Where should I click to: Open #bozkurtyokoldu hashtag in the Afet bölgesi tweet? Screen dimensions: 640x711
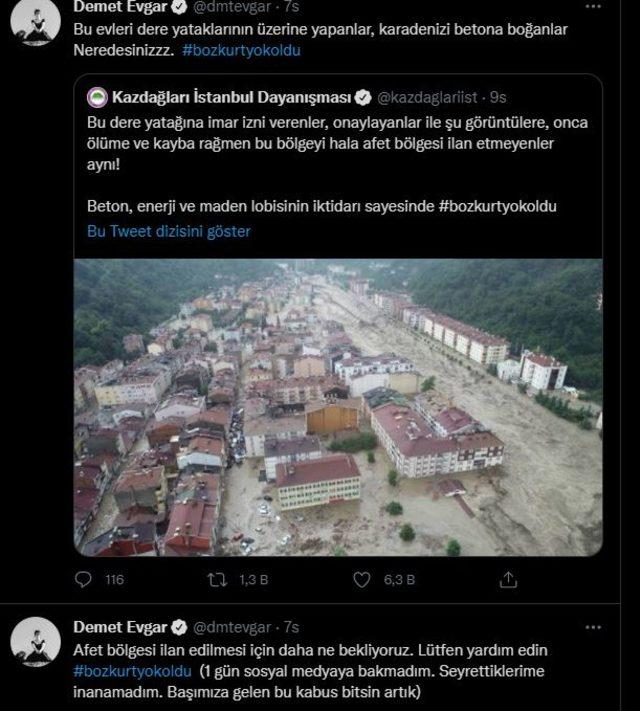[132, 671]
